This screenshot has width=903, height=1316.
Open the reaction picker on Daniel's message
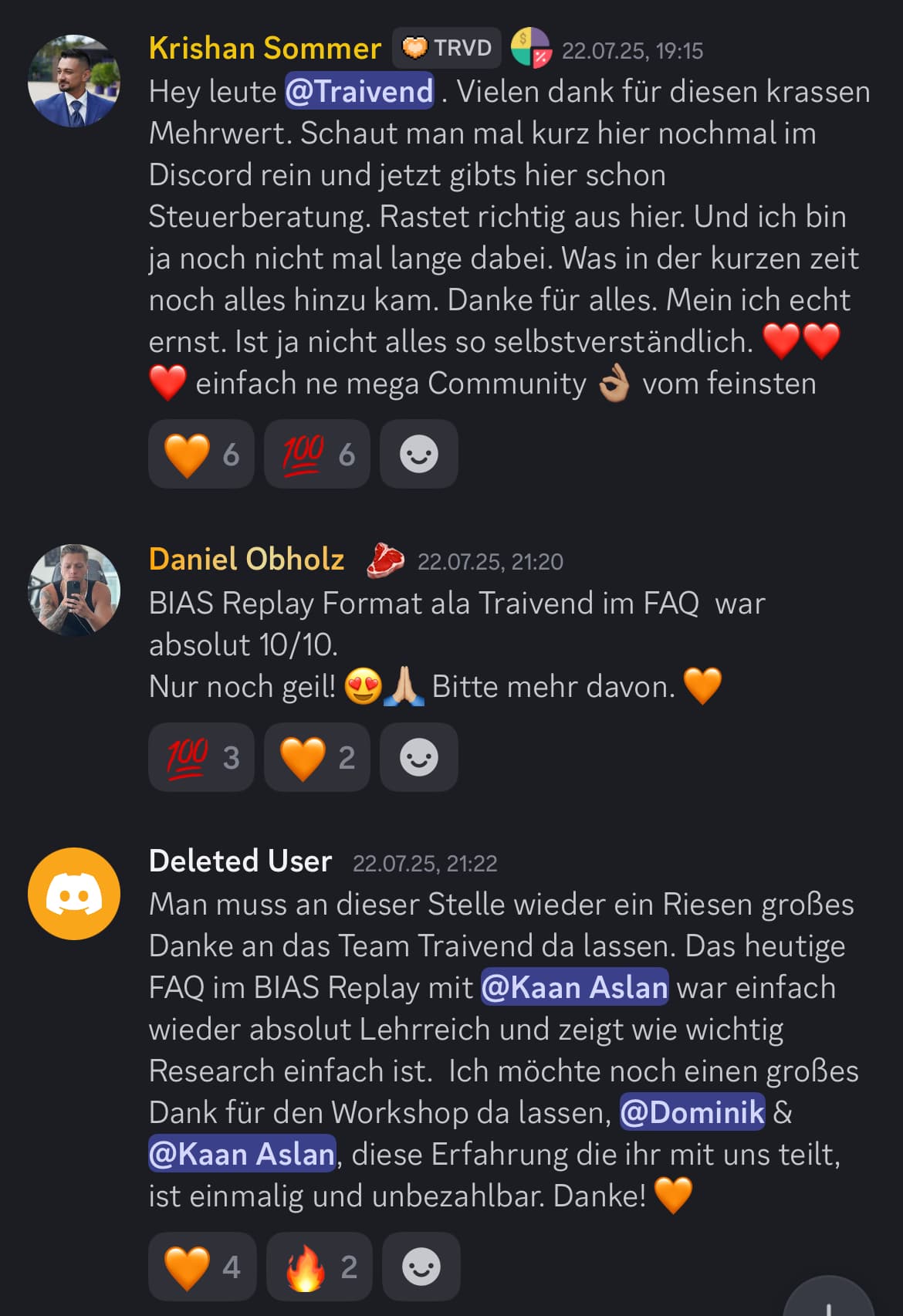[419, 758]
